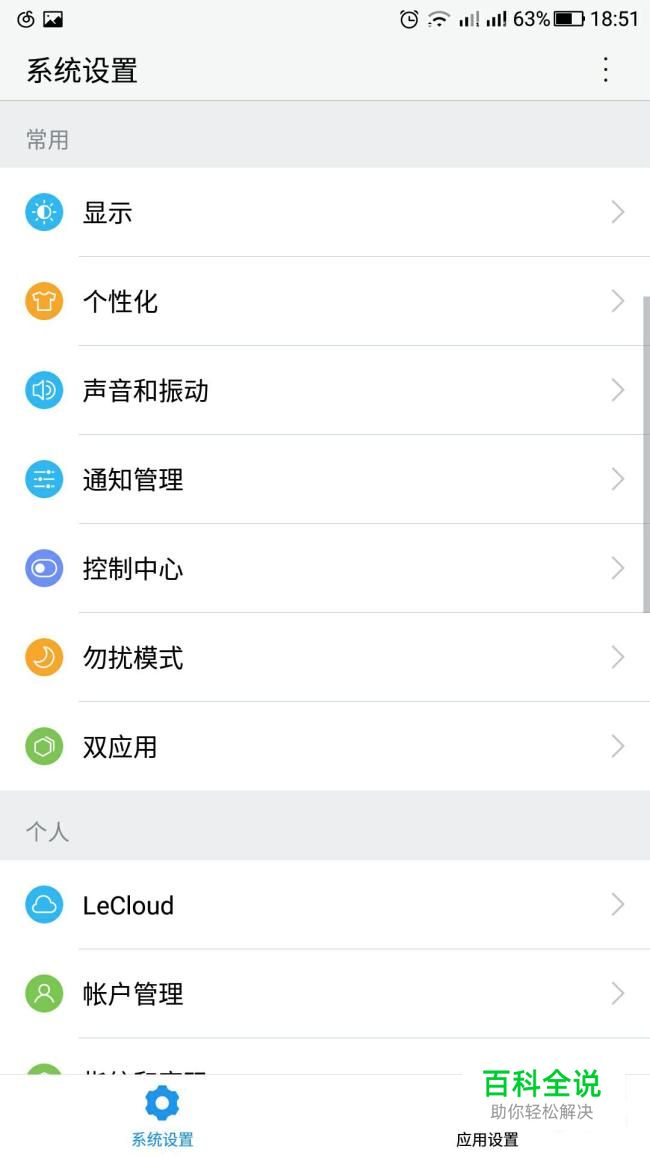The image size is (650, 1155).
Task: Select 通知管理
Action: [x=325, y=480]
